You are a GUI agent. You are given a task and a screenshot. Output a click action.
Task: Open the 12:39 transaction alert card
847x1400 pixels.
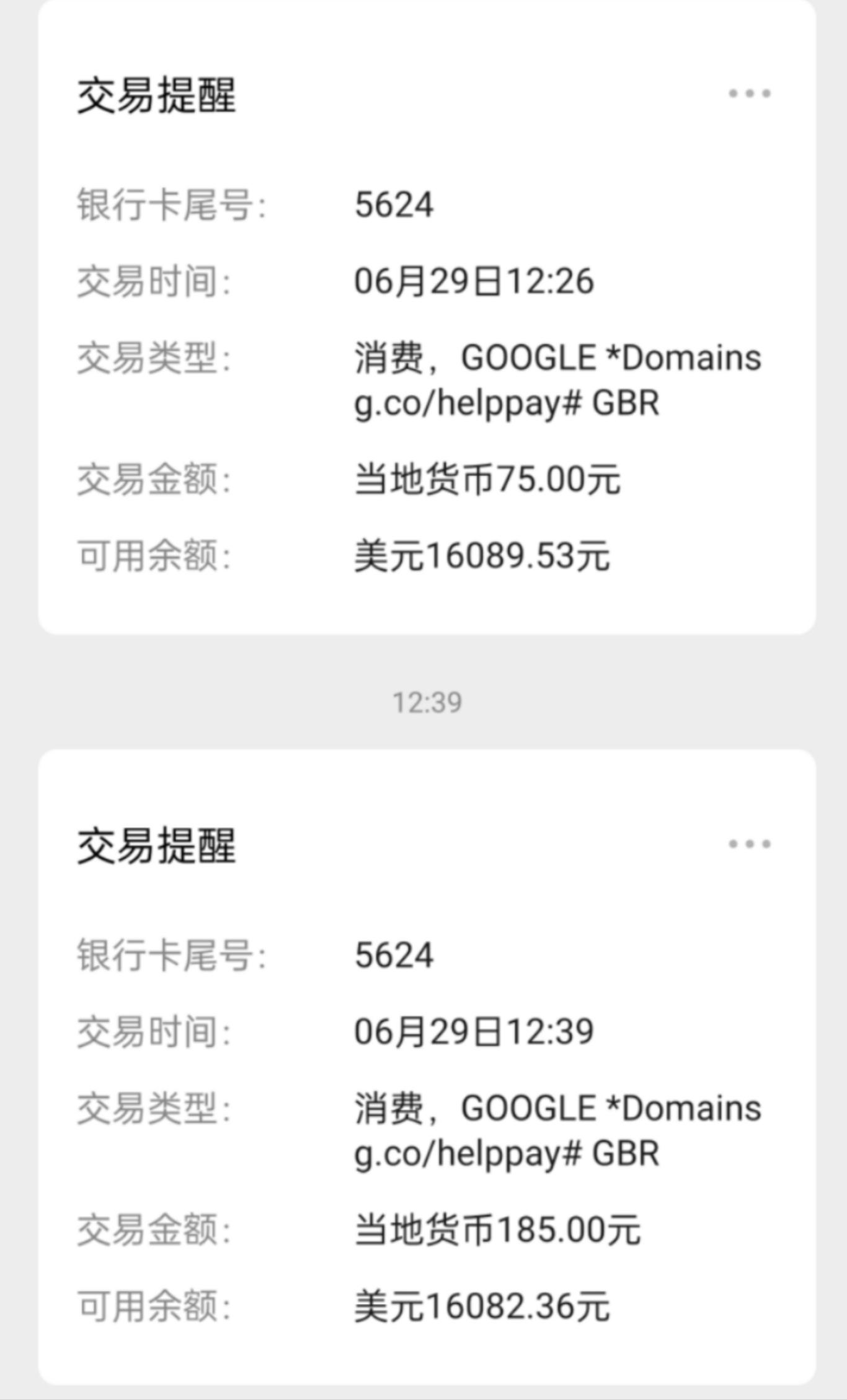tap(427, 1066)
